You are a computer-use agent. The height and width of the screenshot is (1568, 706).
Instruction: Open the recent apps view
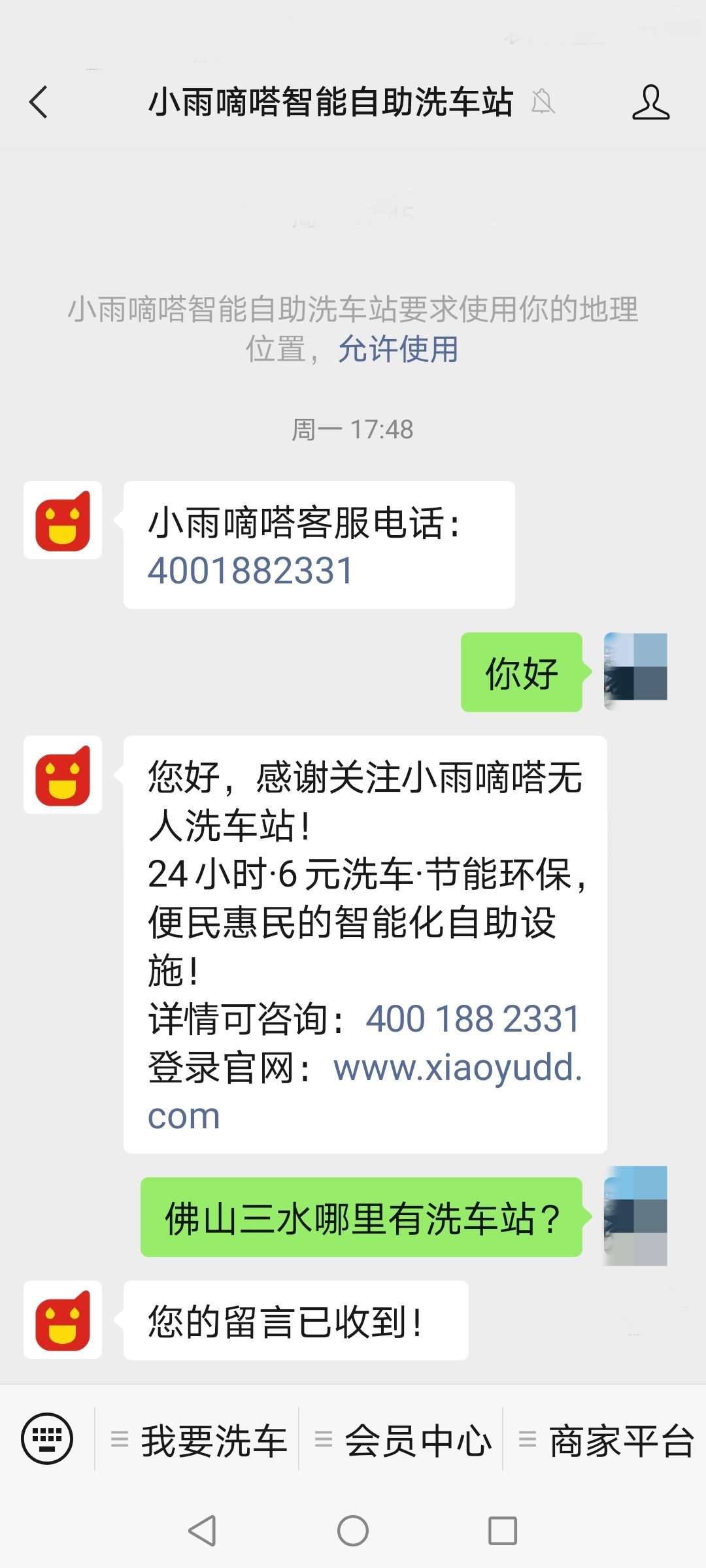tap(503, 1531)
